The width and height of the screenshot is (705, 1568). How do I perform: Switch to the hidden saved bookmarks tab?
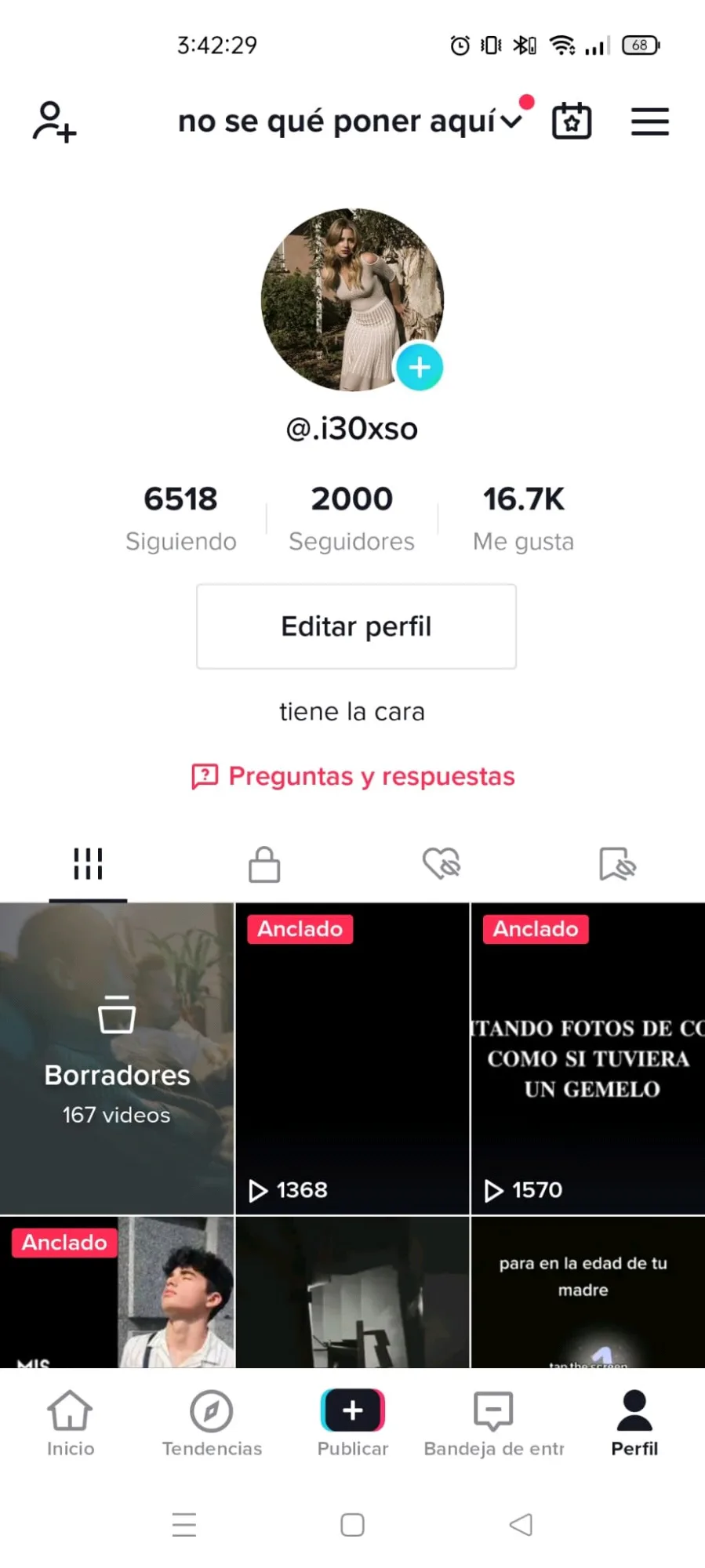617,865
